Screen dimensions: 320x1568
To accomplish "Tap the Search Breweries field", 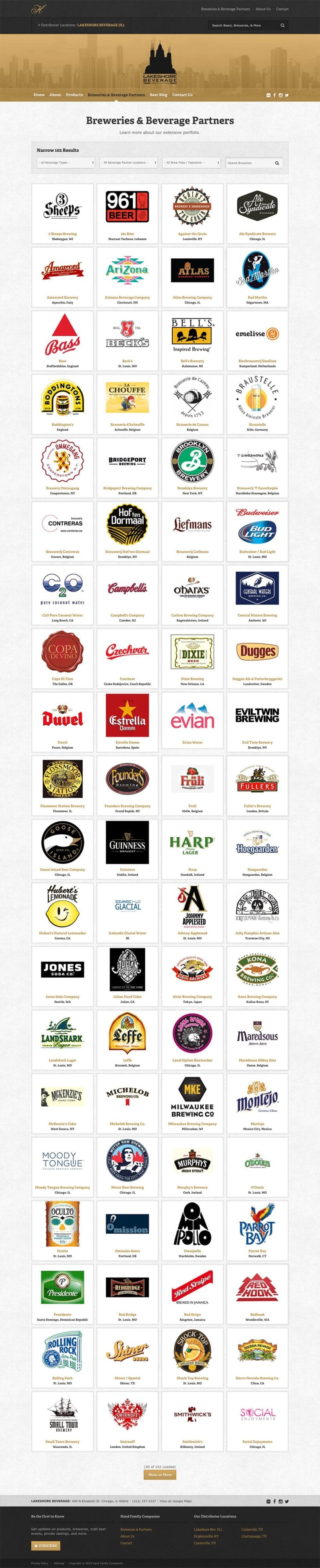I will [x=249, y=163].
